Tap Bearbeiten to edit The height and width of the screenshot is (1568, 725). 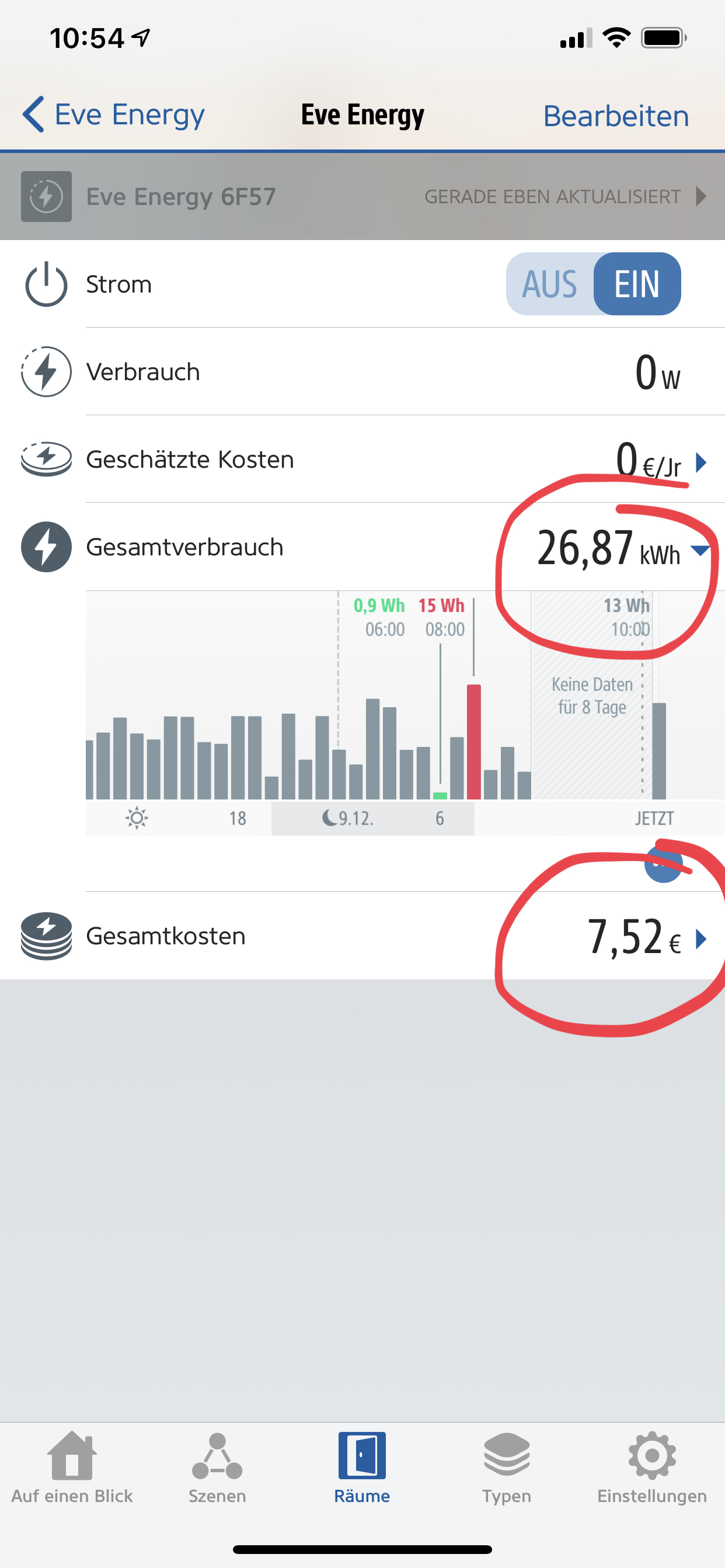pyautogui.click(x=615, y=116)
